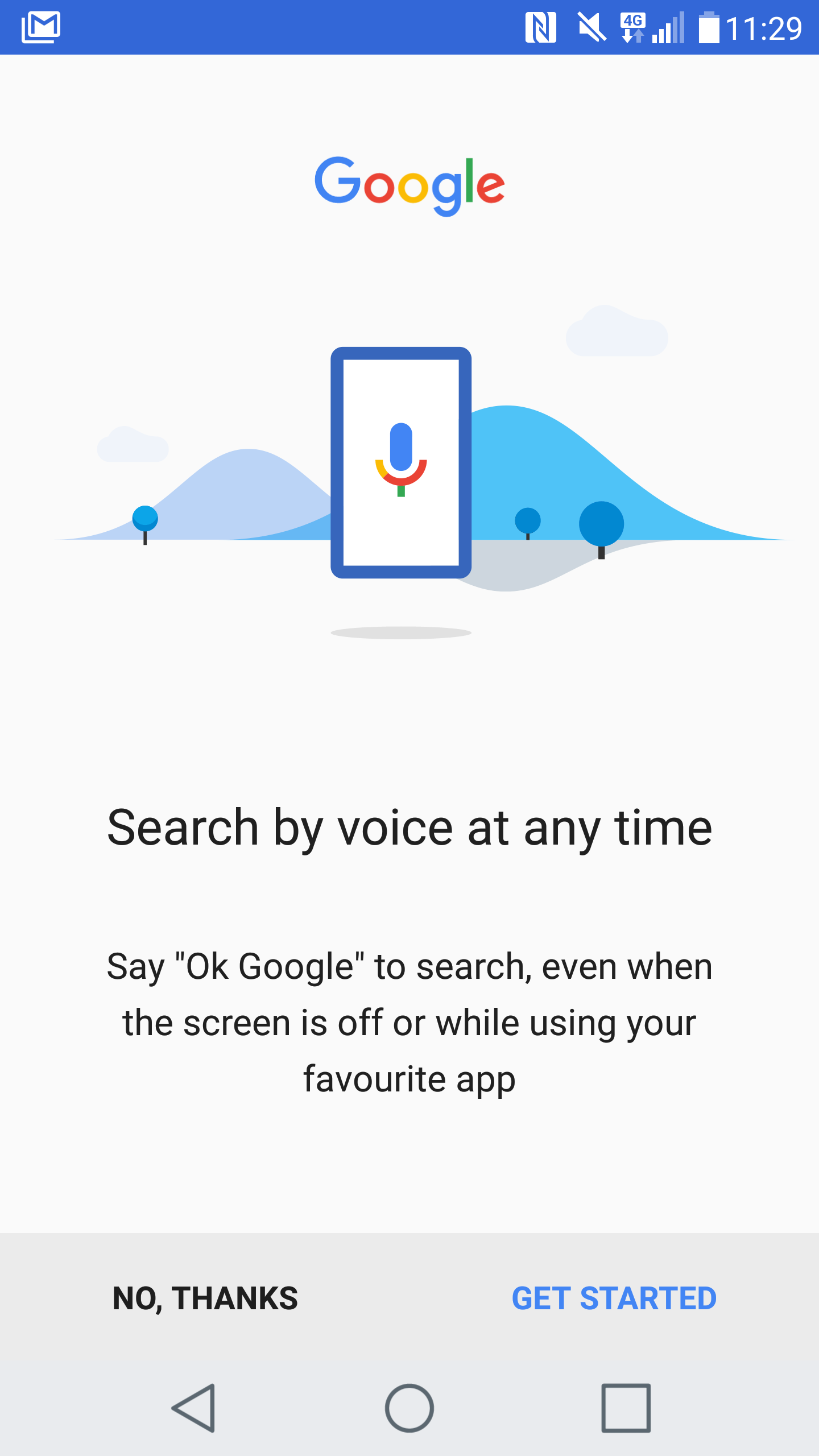The width and height of the screenshot is (819, 1456).
Task: Tap Get Started to enable Ok Google
Action: 614,1298
